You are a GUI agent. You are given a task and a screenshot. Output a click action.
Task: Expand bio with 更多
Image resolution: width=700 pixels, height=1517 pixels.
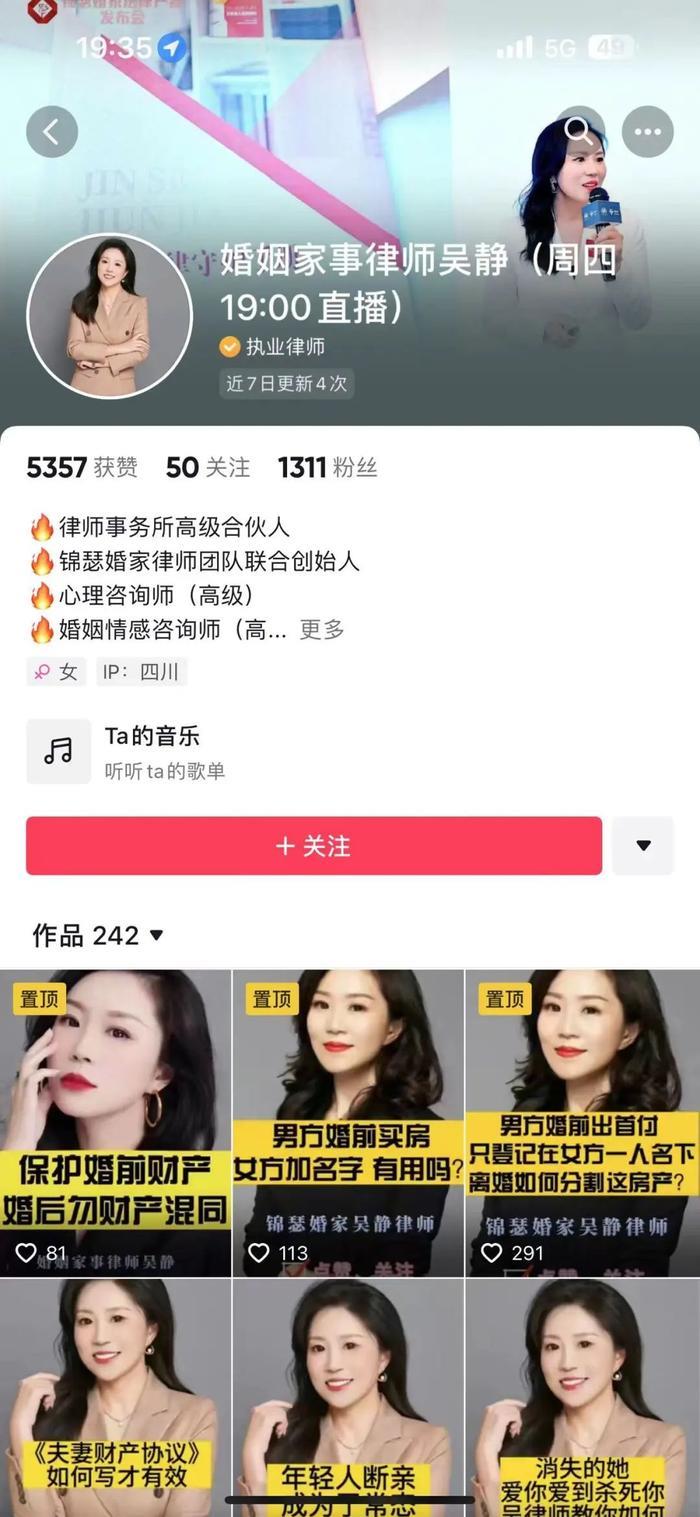(x=322, y=629)
